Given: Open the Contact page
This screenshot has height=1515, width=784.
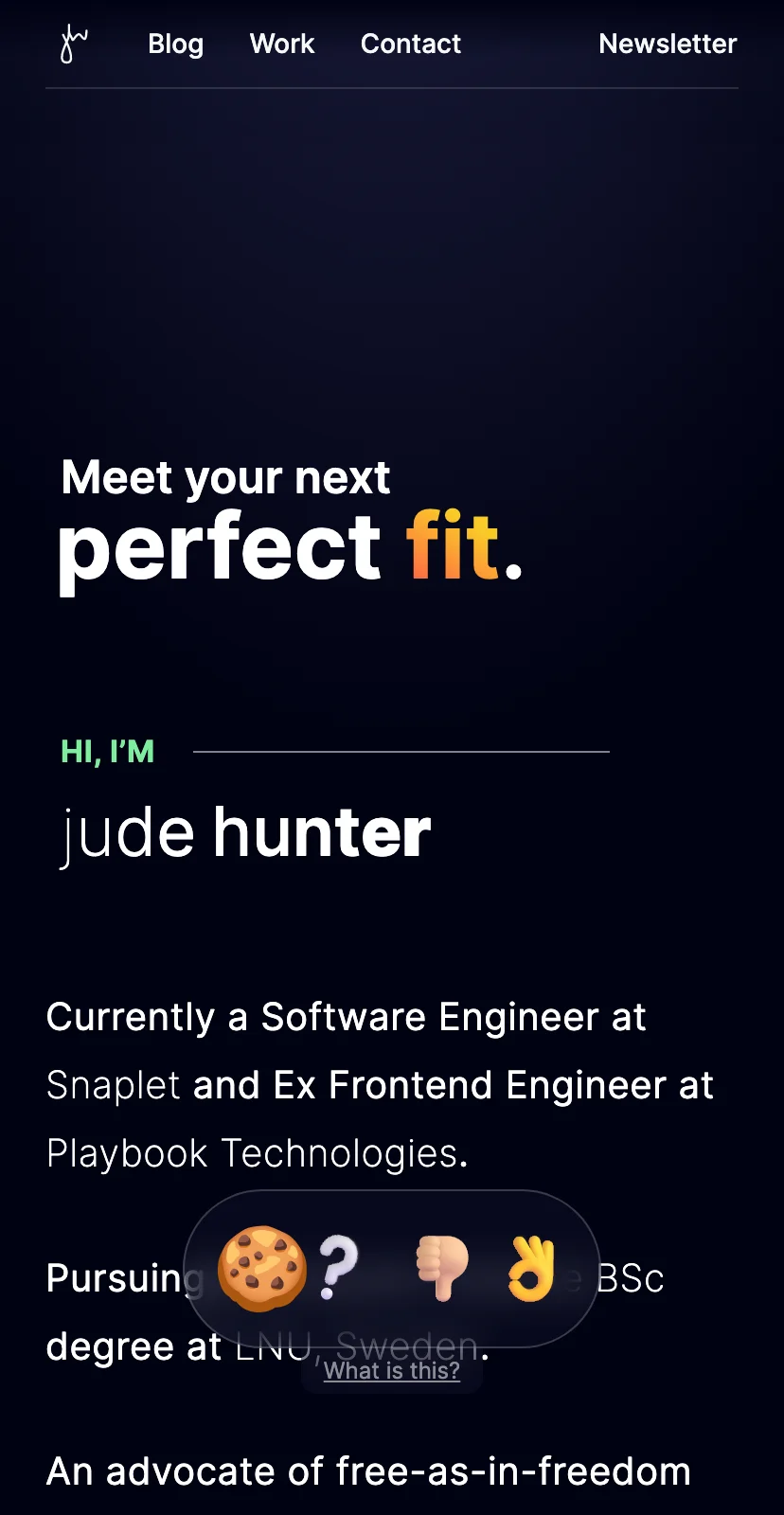Looking at the screenshot, I should pos(411,44).
